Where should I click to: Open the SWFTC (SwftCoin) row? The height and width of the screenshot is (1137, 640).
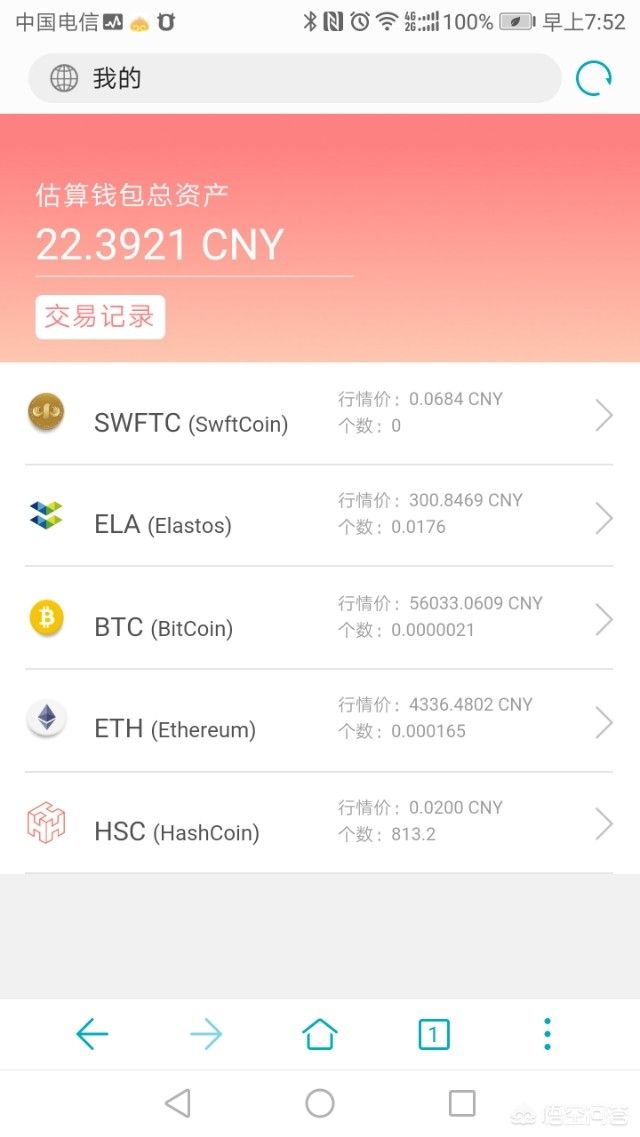click(320, 414)
